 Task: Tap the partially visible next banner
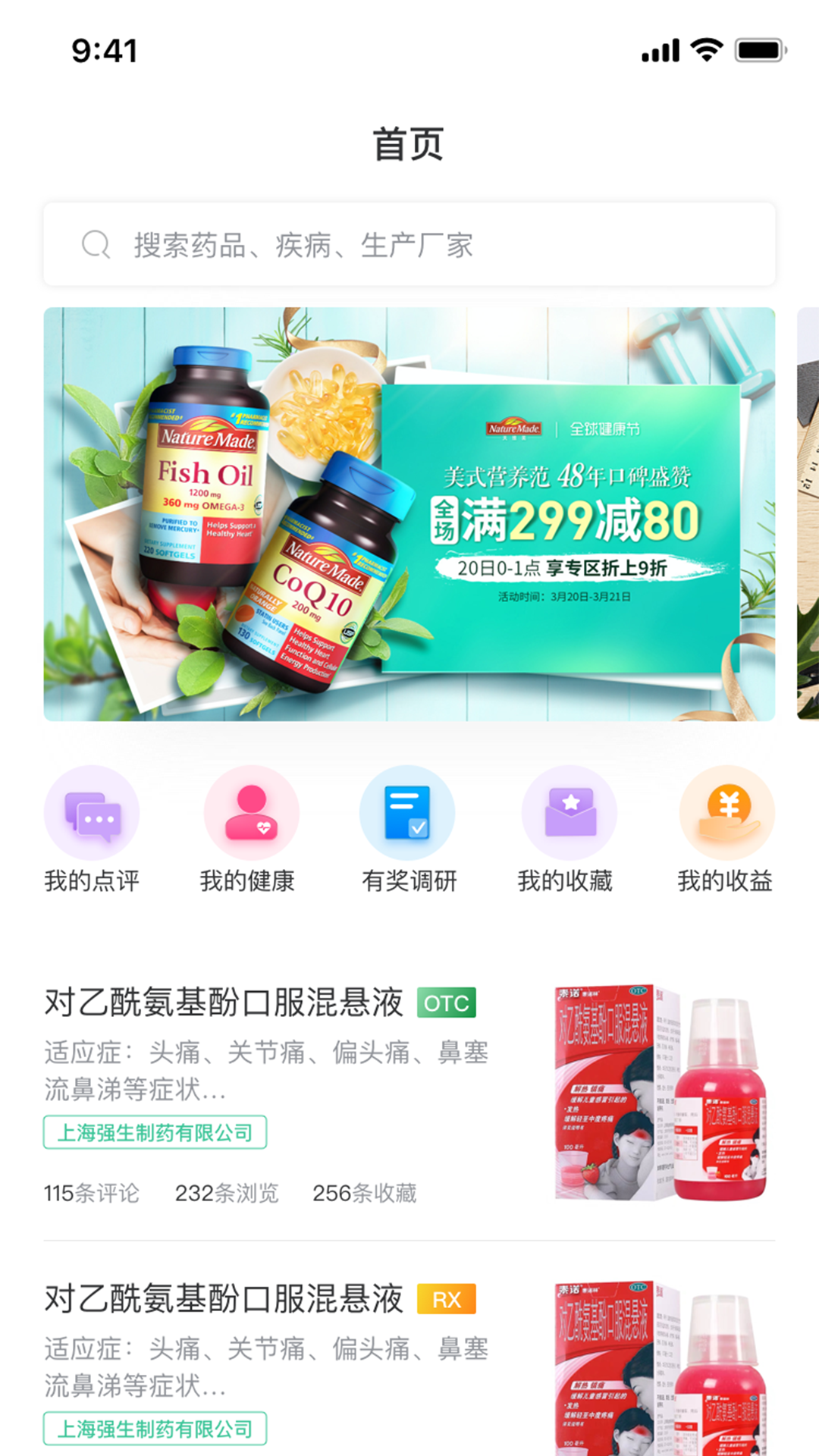click(809, 513)
